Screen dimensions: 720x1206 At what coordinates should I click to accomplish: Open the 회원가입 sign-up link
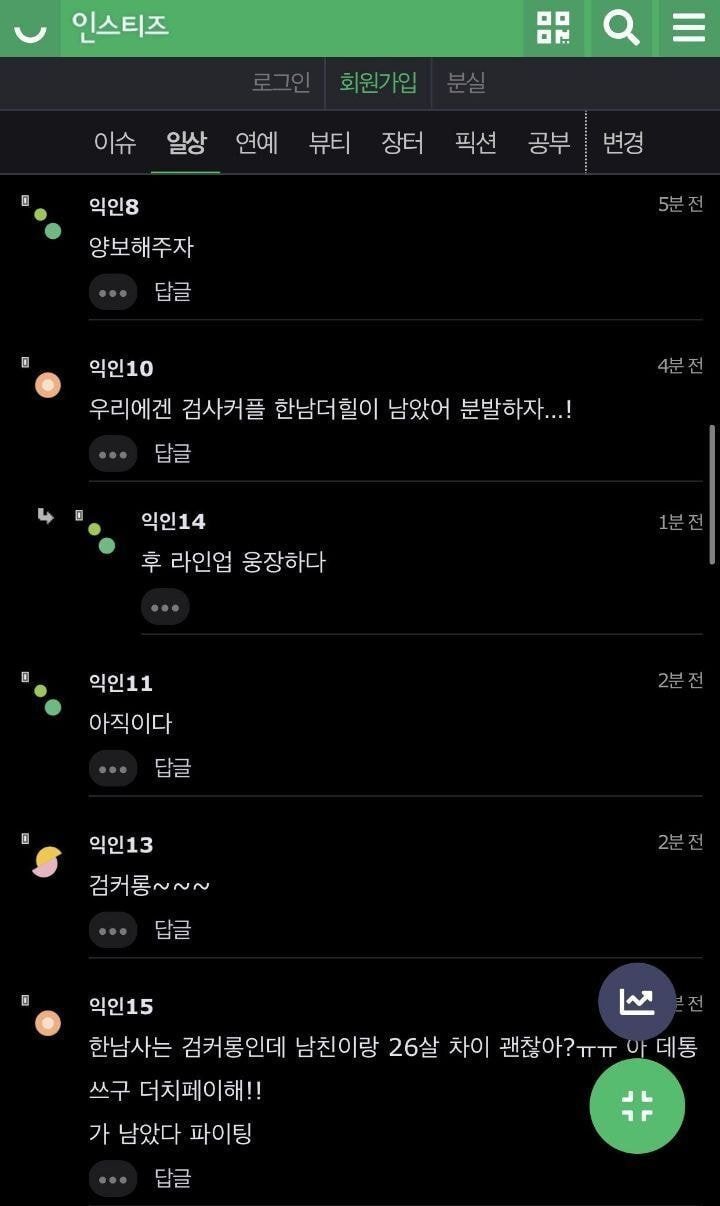pos(378,83)
